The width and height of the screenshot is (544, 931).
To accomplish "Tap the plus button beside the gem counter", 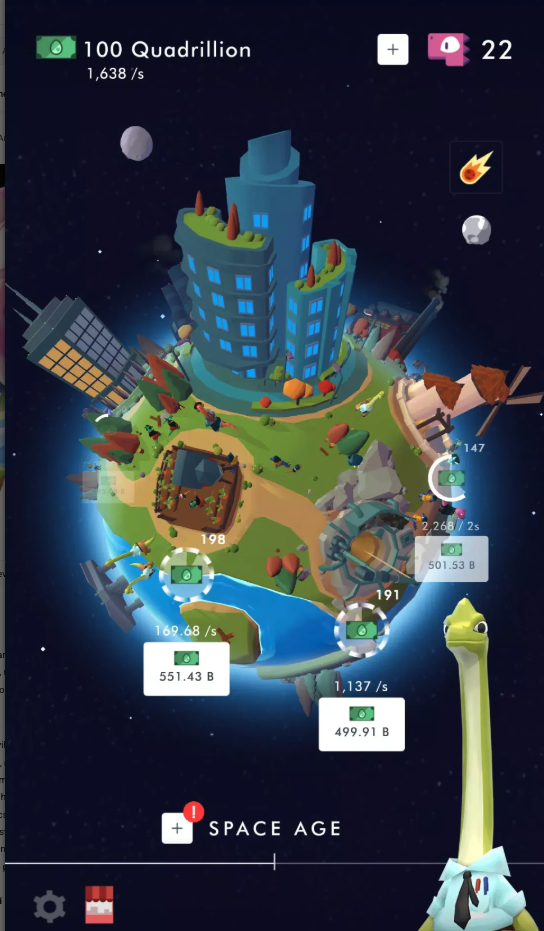I will [393, 49].
